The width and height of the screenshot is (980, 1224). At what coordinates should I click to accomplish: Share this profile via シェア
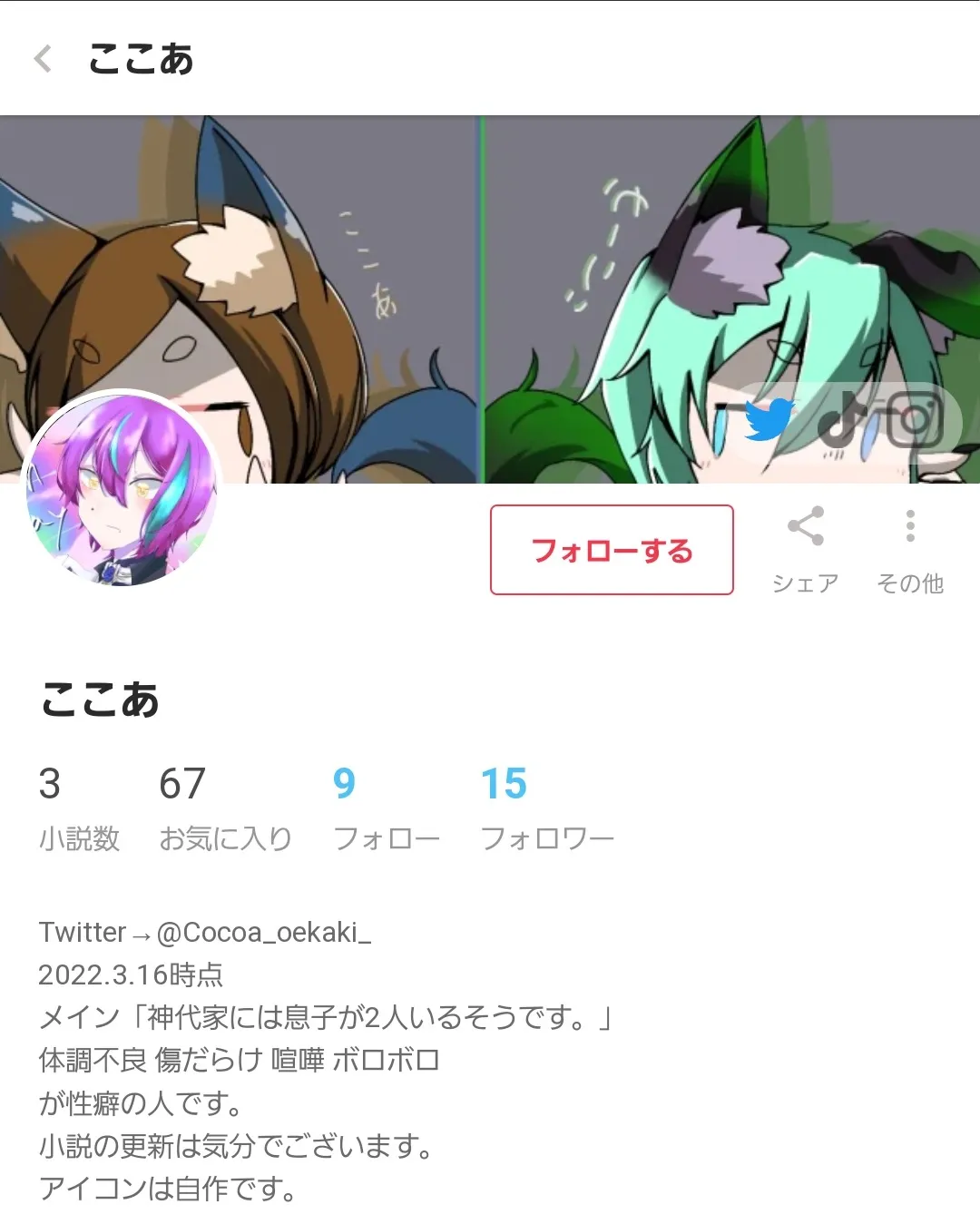point(805,550)
